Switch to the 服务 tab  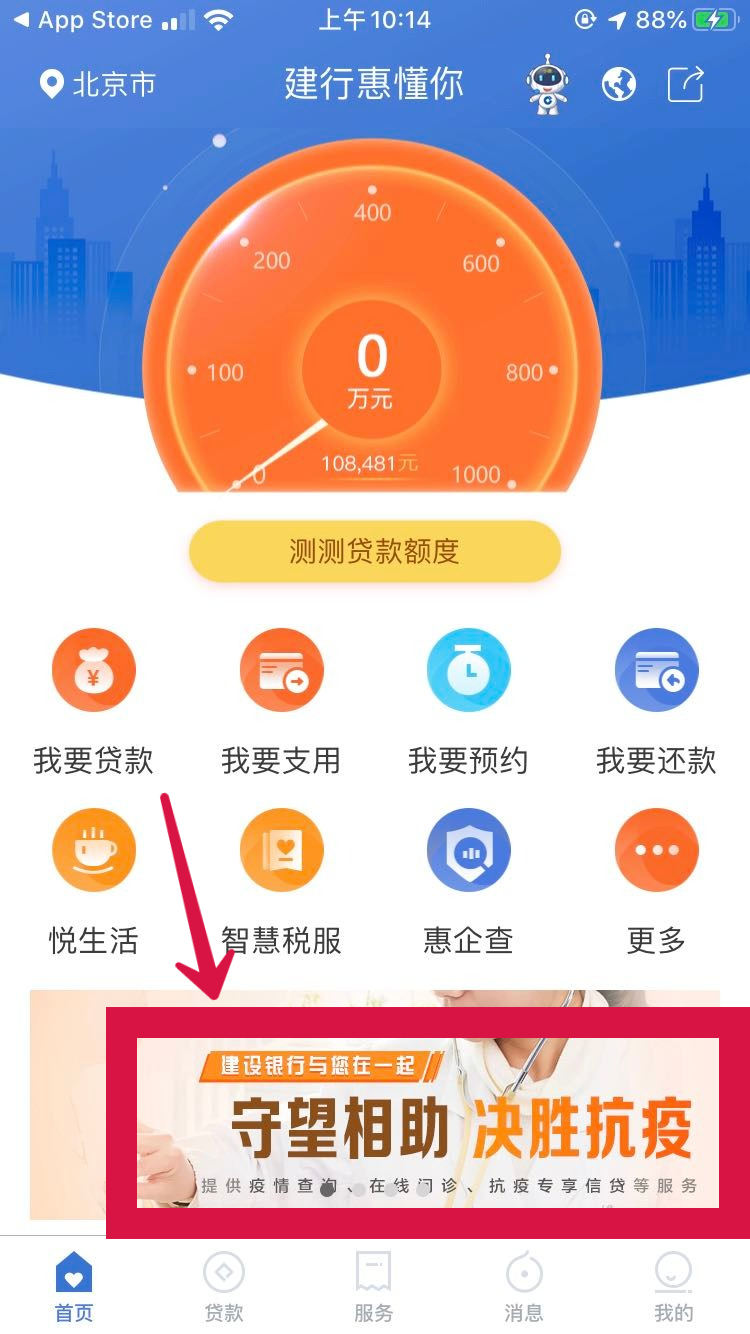[374, 1287]
